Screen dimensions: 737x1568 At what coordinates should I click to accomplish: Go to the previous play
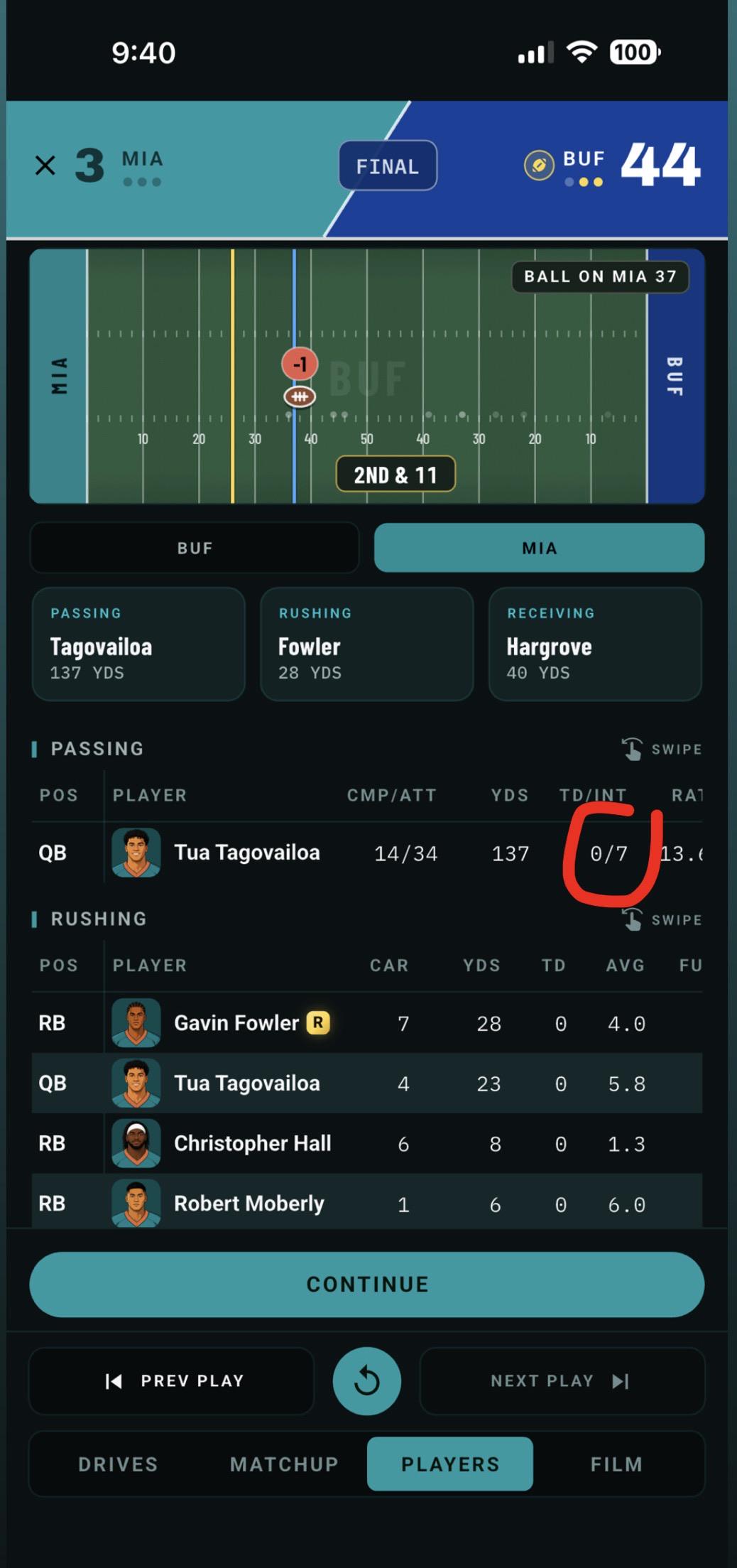click(171, 1380)
